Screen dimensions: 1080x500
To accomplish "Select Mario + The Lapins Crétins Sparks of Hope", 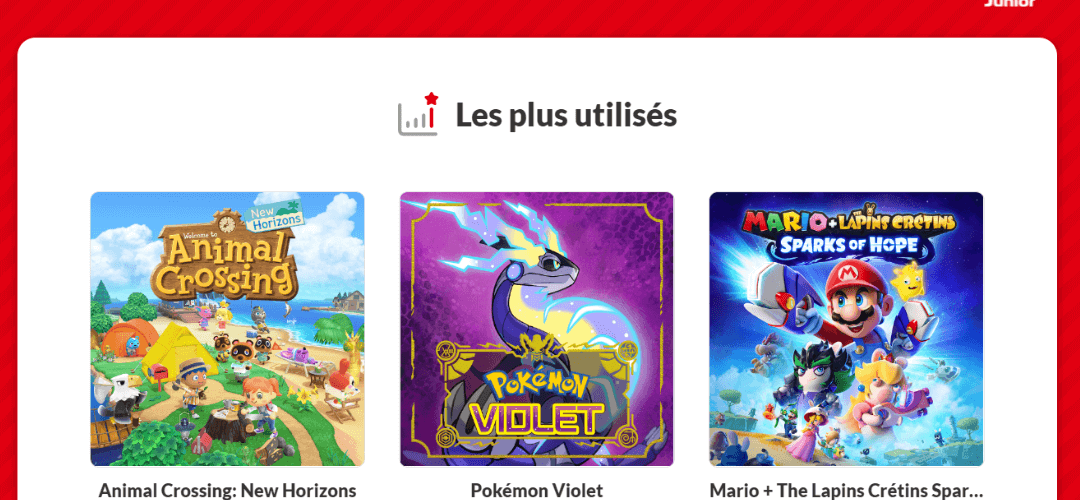I will pyautogui.click(x=846, y=329).
